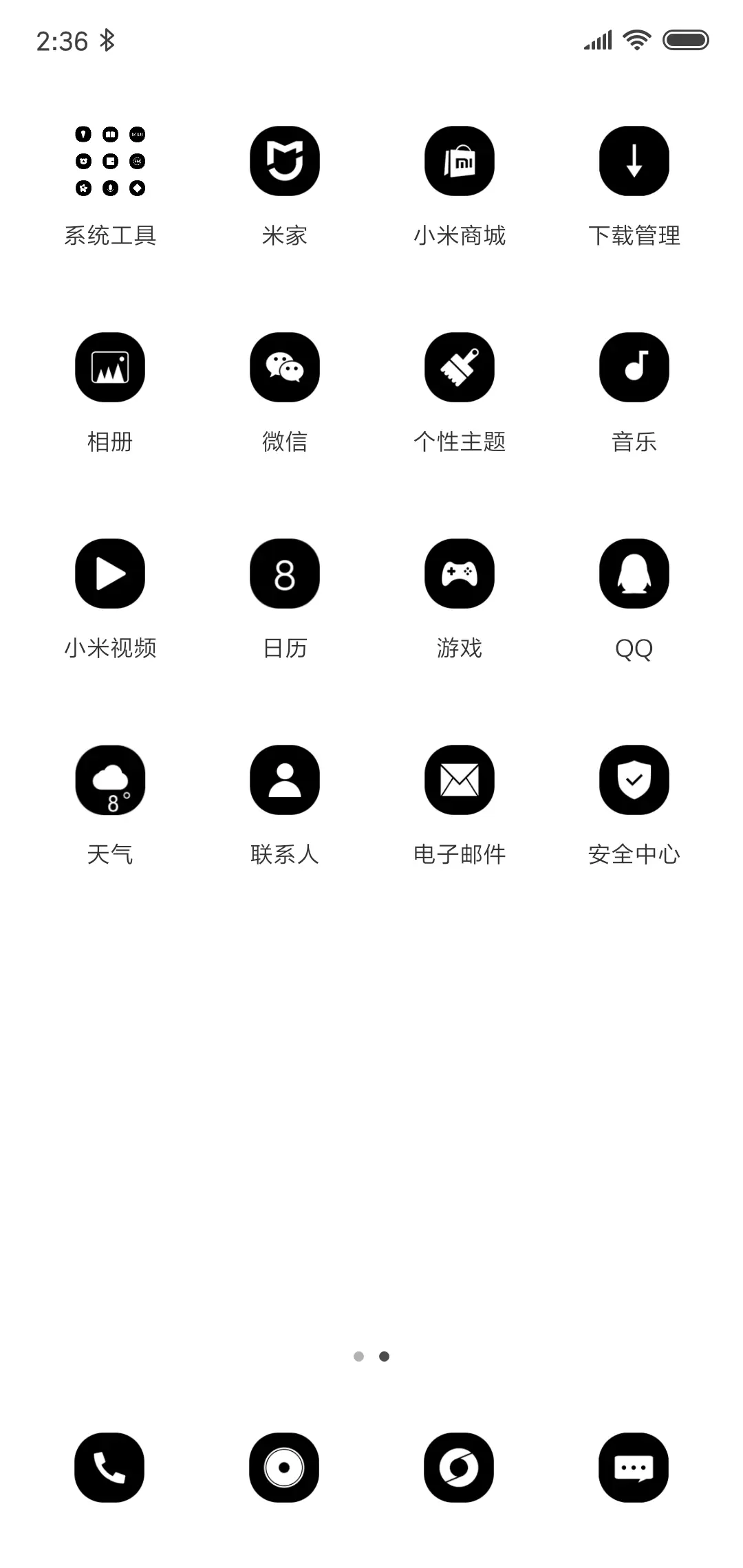Switch to the first home screen page dot
This screenshot has height=1568, width=743.
click(x=359, y=1356)
